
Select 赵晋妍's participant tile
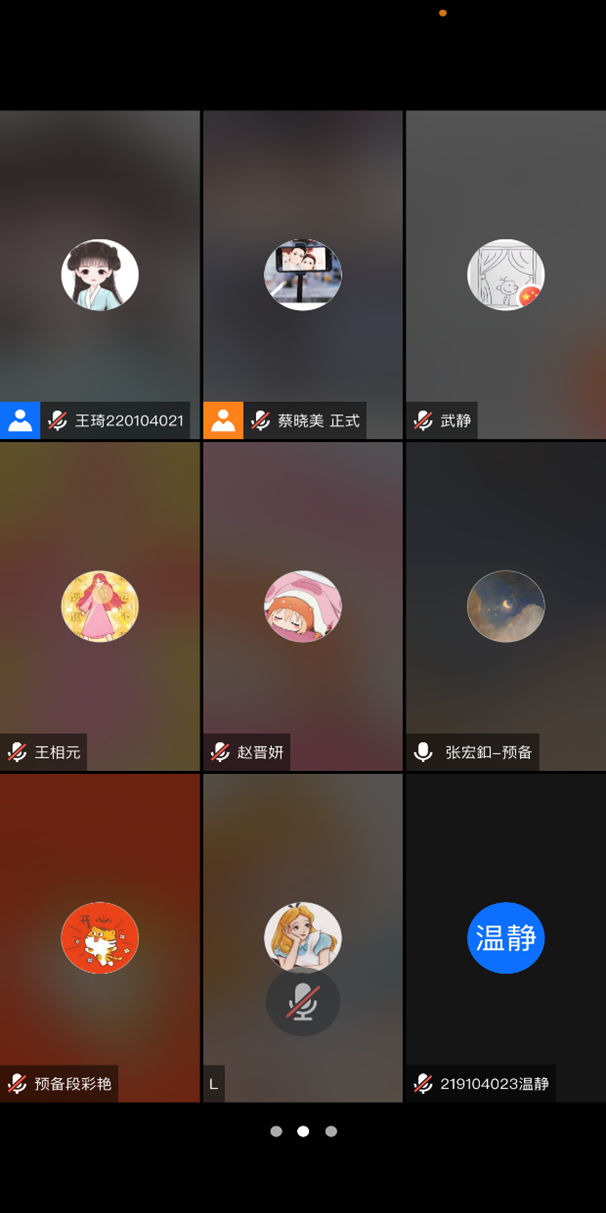pyautogui.click(x=302, y=606)
